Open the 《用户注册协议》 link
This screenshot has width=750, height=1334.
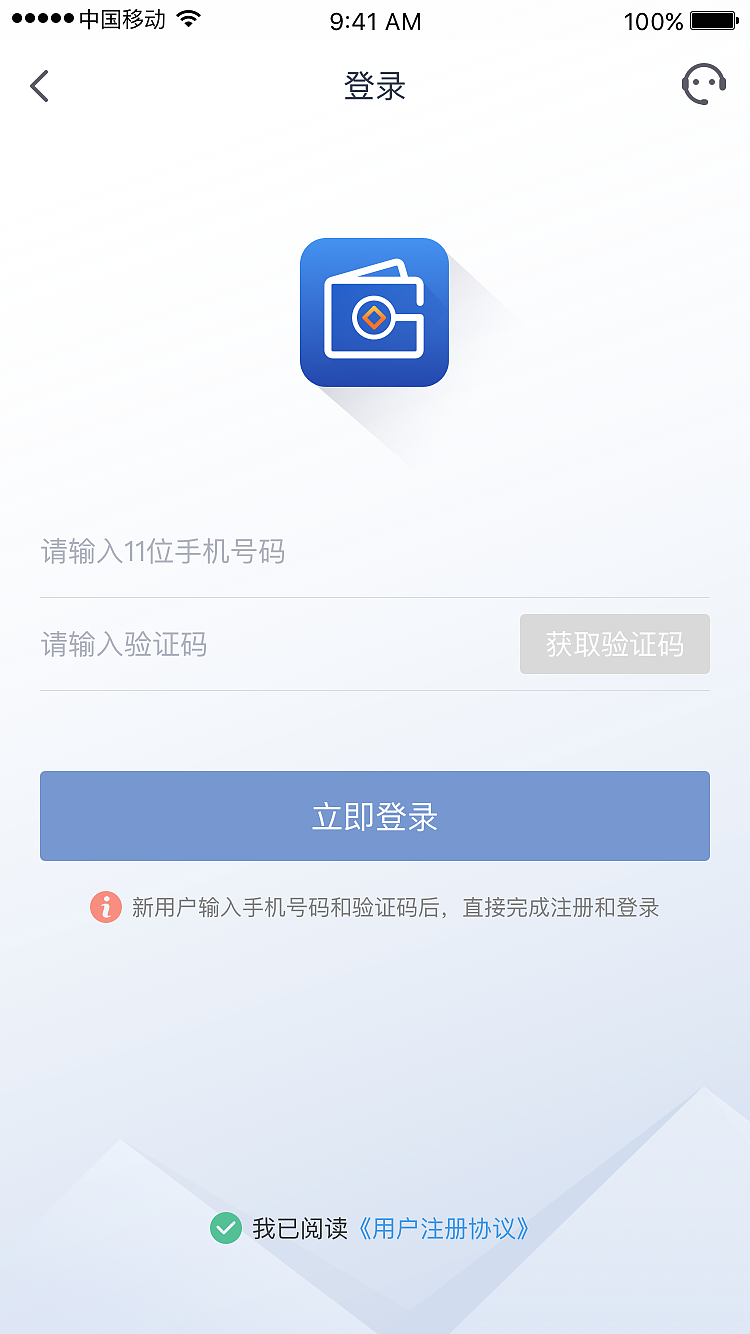point(442,1228)
